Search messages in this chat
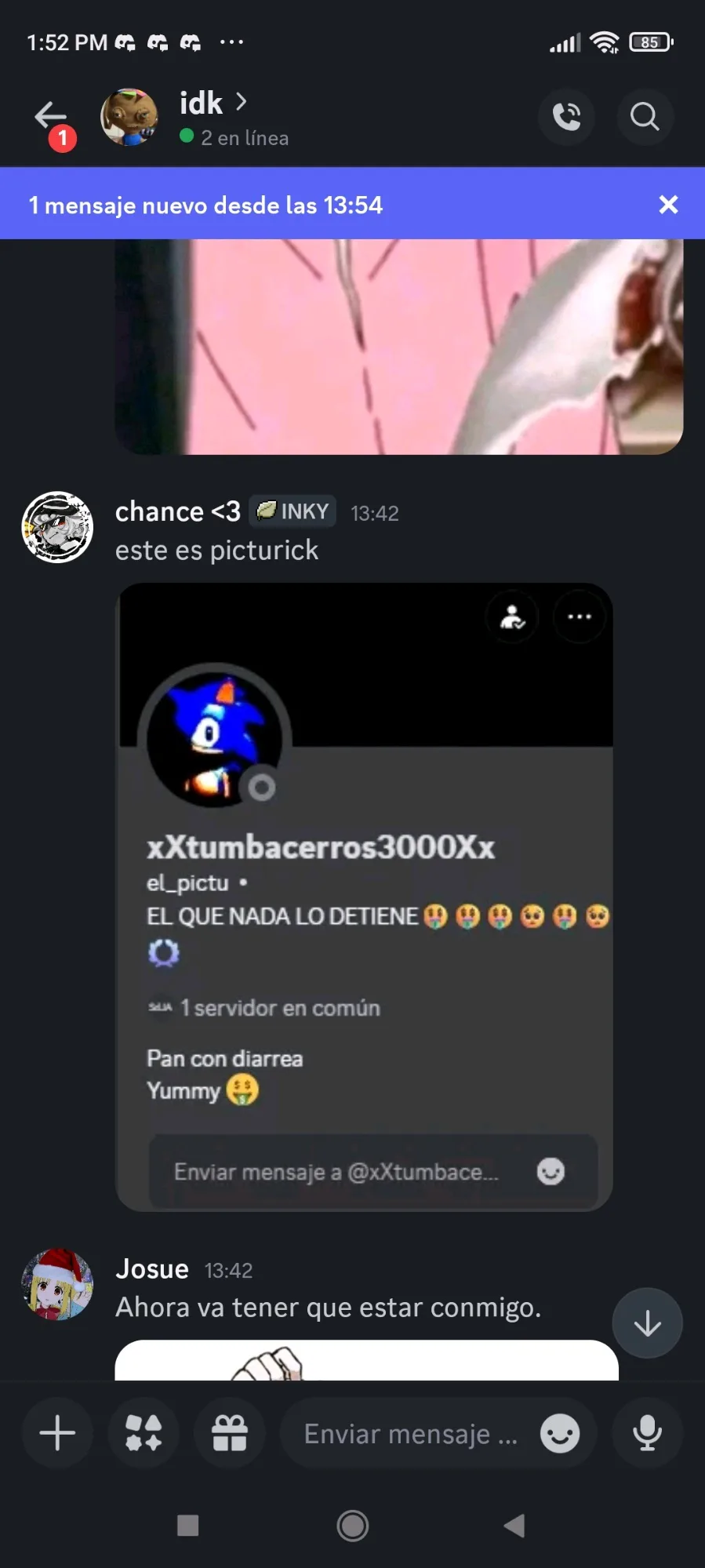 645,117
